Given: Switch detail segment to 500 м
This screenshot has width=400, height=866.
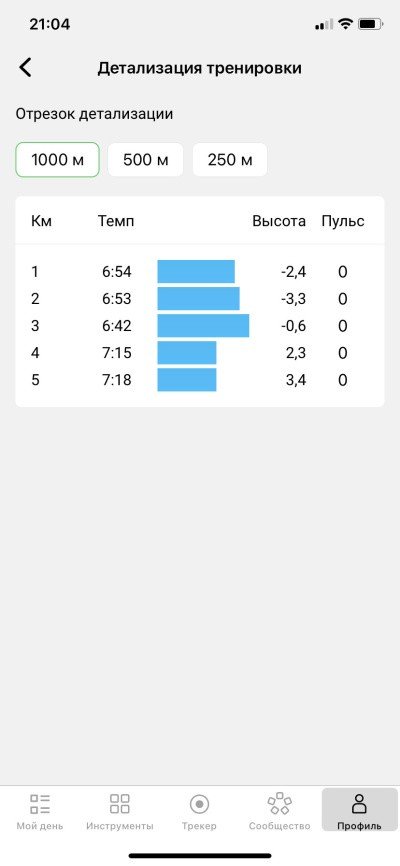Looking at the screenshot, I should pyautogui.click(x=145, y=160).
